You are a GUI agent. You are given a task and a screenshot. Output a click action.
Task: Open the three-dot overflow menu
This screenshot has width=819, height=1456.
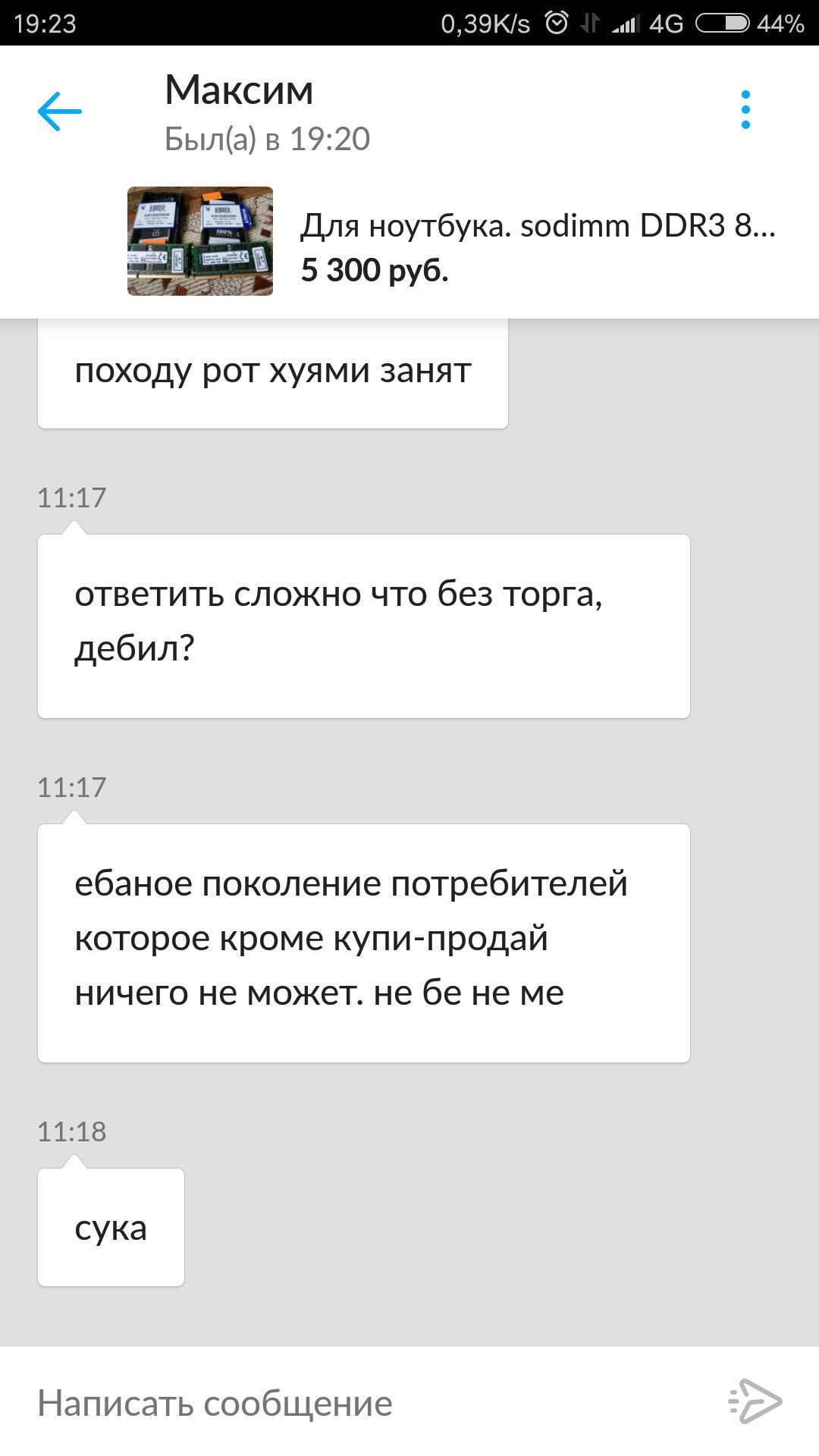[x=745, y=110]
